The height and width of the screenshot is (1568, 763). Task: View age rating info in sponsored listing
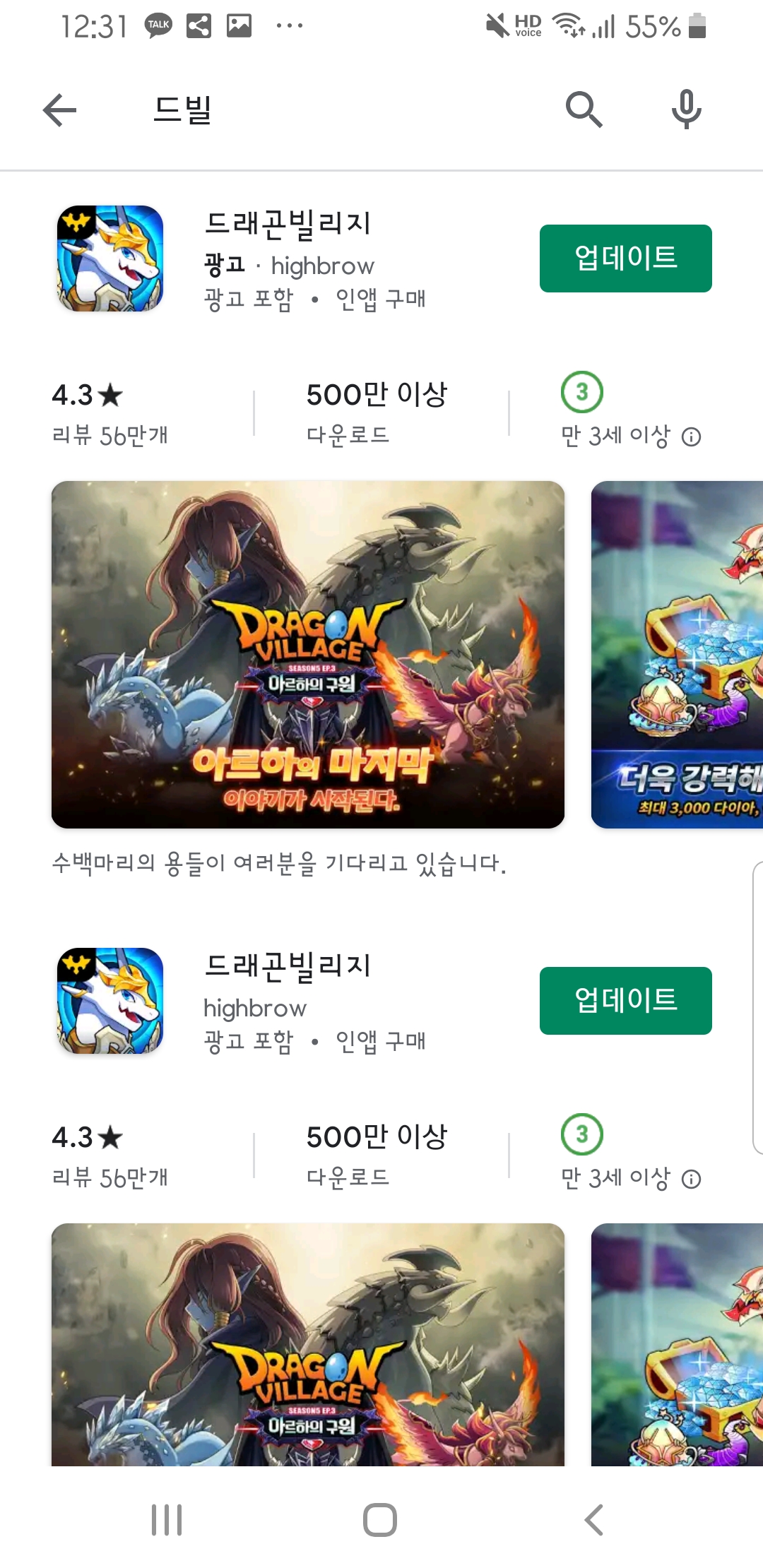click(x=691, y=437)
